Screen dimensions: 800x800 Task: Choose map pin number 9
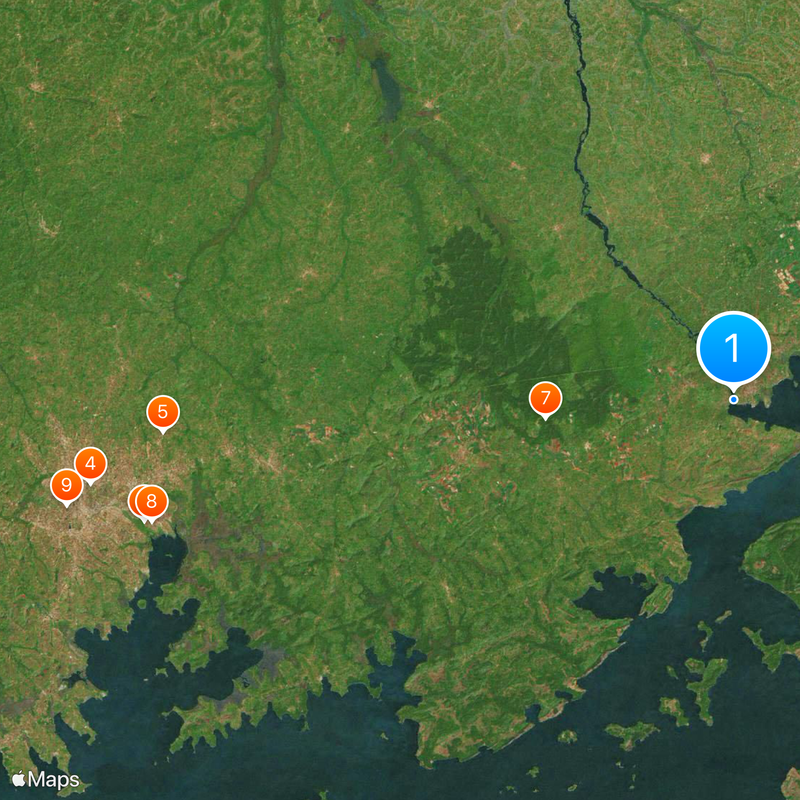click(x=66, y=486)
